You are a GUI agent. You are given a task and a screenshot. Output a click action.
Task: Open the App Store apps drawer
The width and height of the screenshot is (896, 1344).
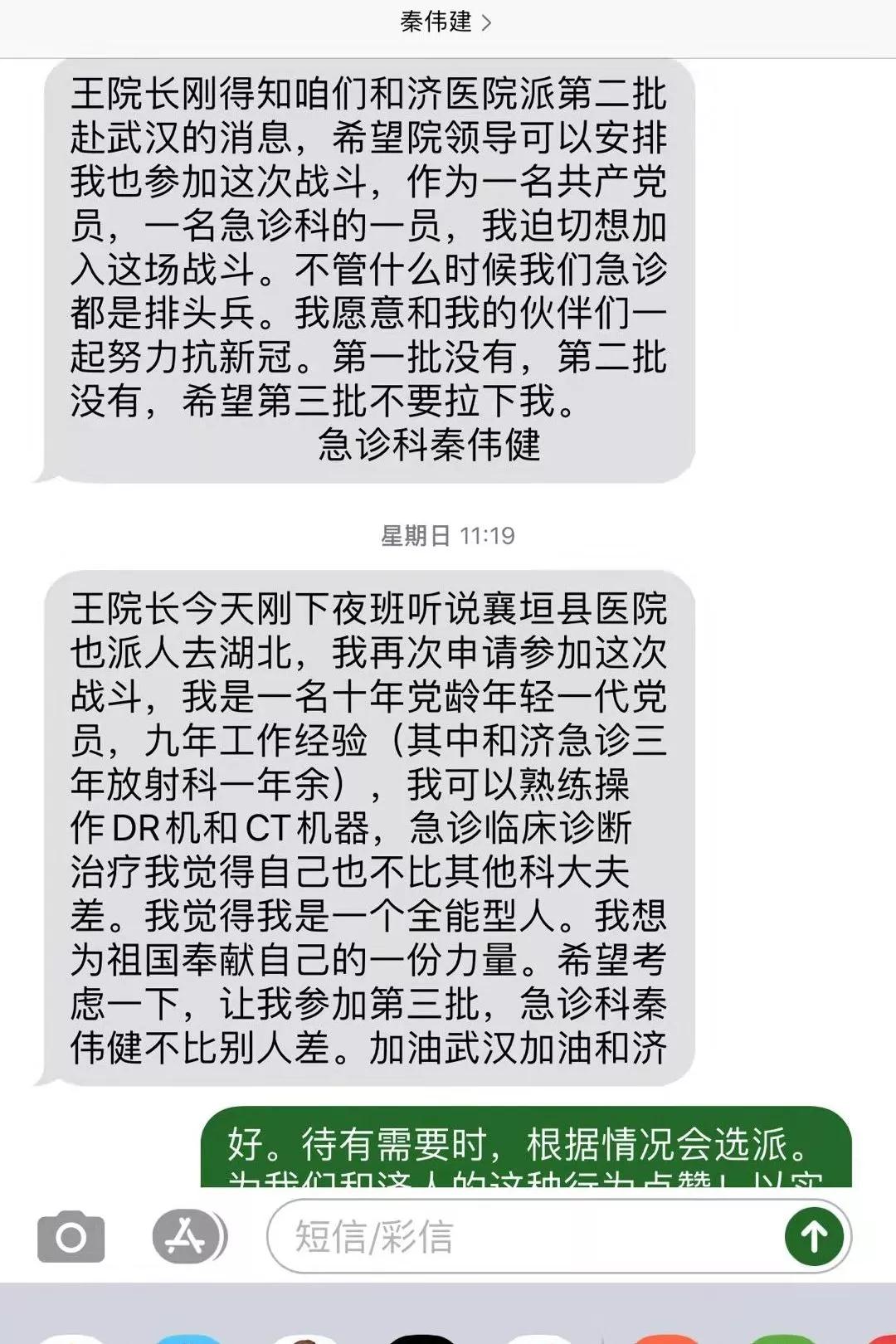(187, 1237)
